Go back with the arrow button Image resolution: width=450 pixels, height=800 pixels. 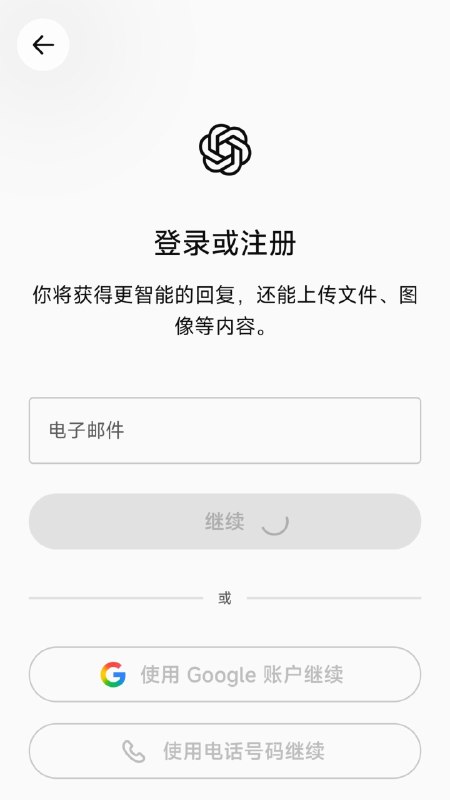43,45
